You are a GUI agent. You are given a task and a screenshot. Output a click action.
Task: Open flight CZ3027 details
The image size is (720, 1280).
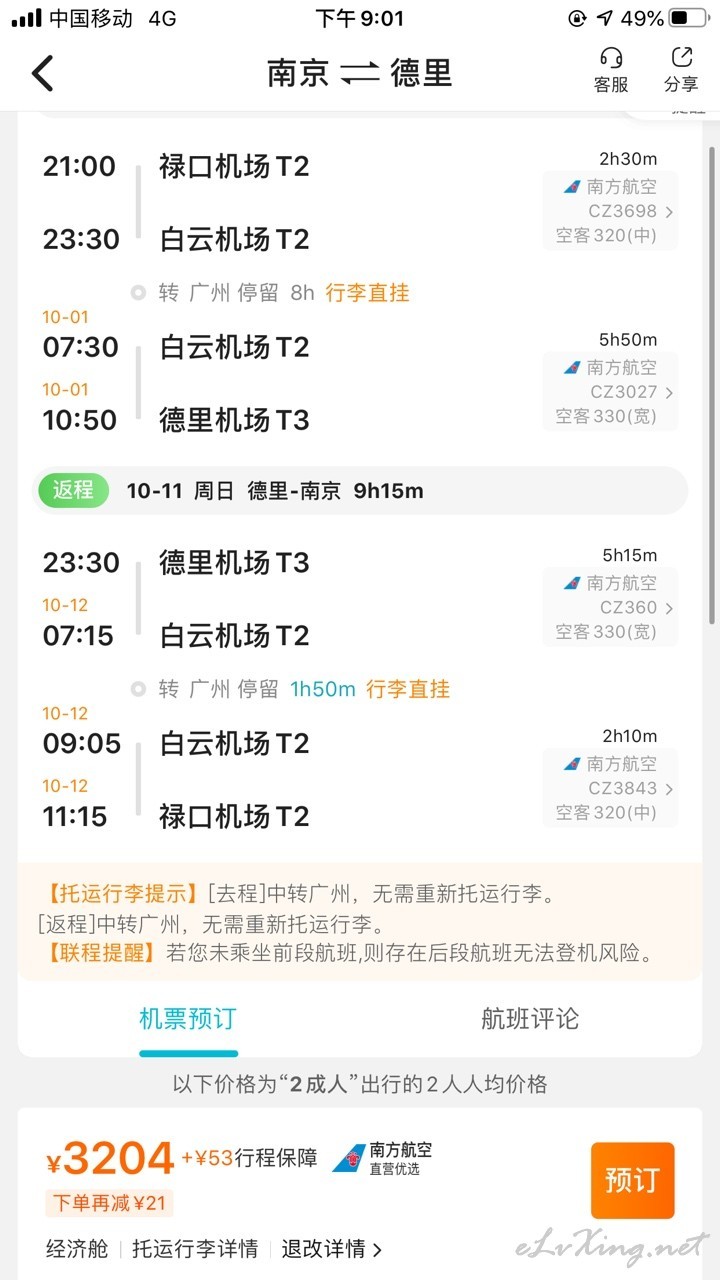(x=610, y=392)
